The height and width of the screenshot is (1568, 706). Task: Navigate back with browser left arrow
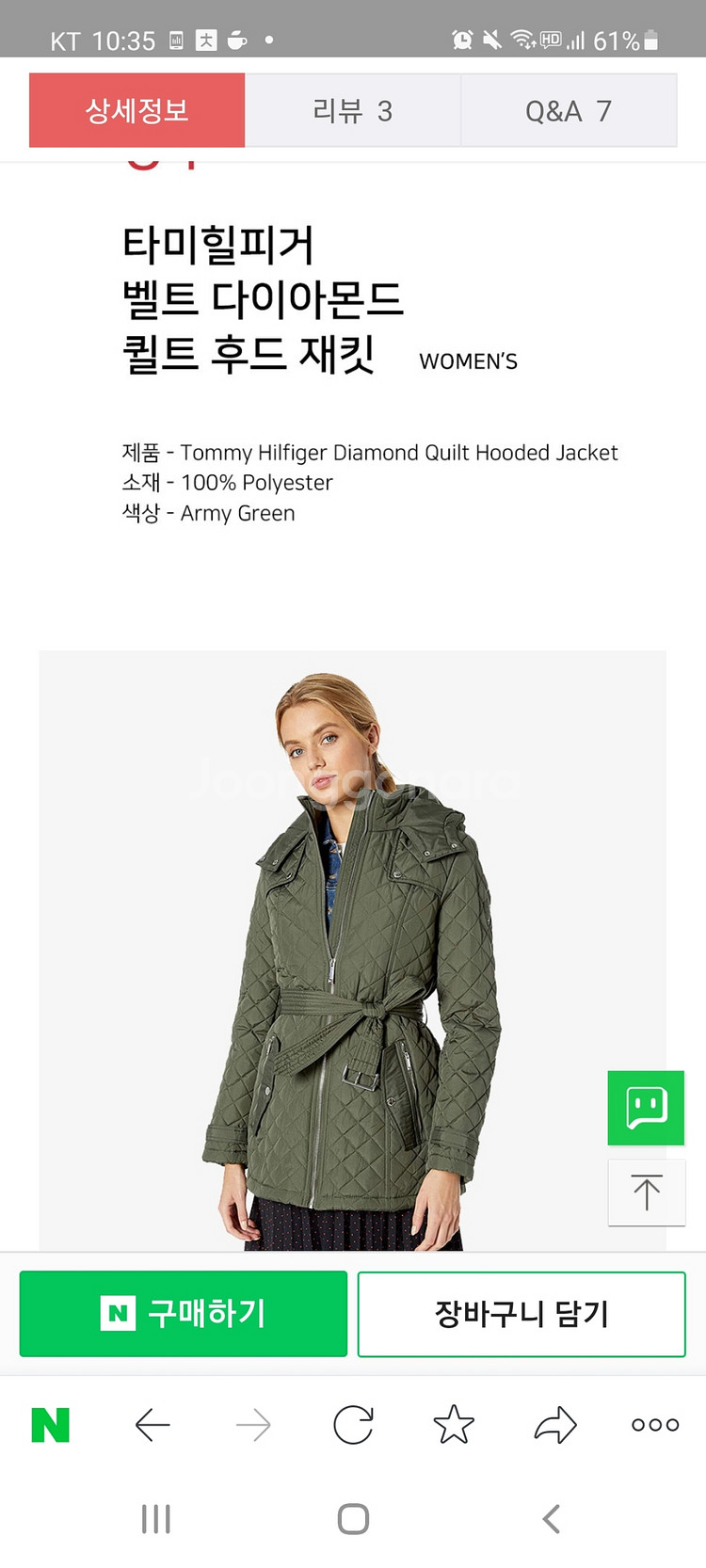(x=152, y=1425)
